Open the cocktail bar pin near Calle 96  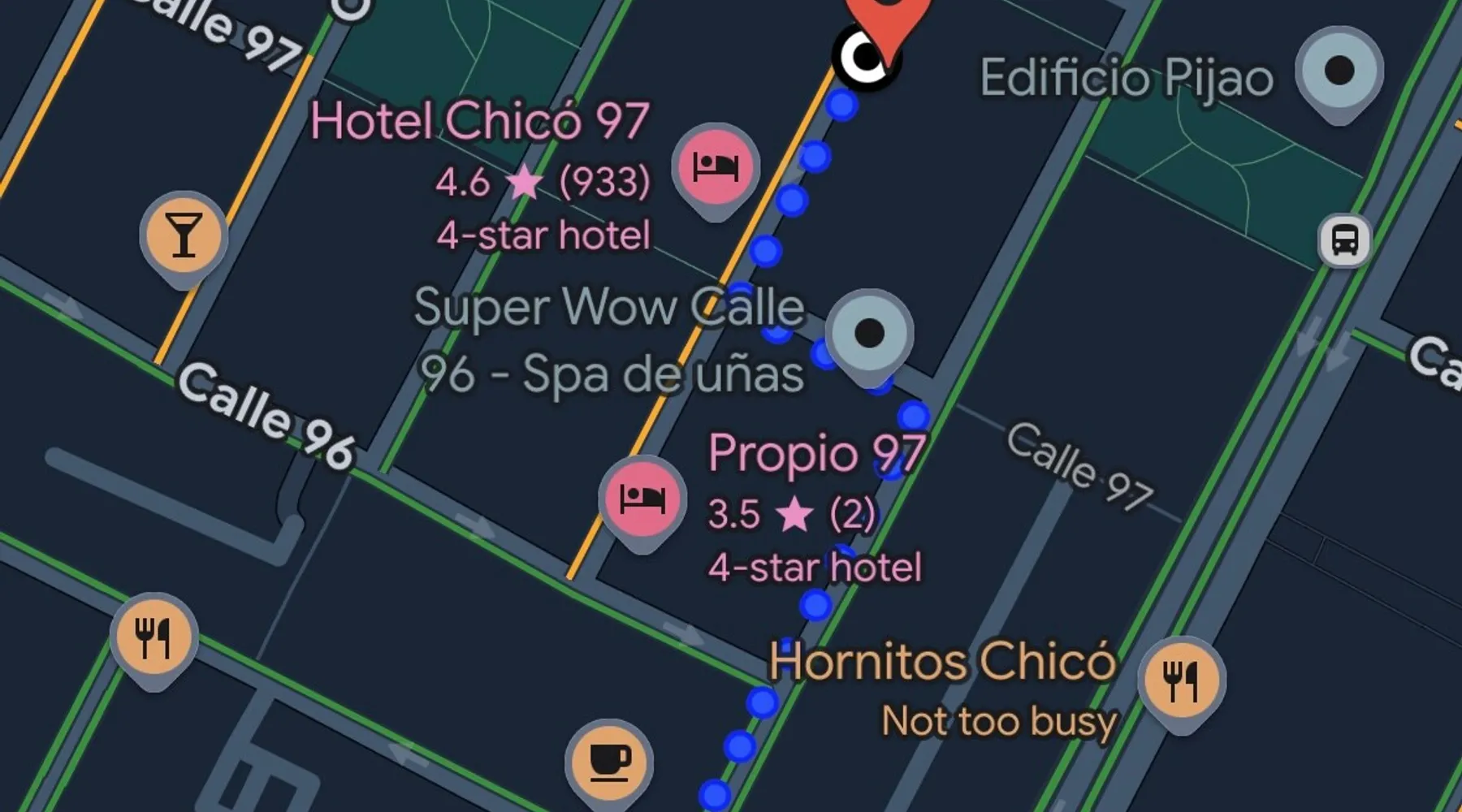(x=184, y=235)
